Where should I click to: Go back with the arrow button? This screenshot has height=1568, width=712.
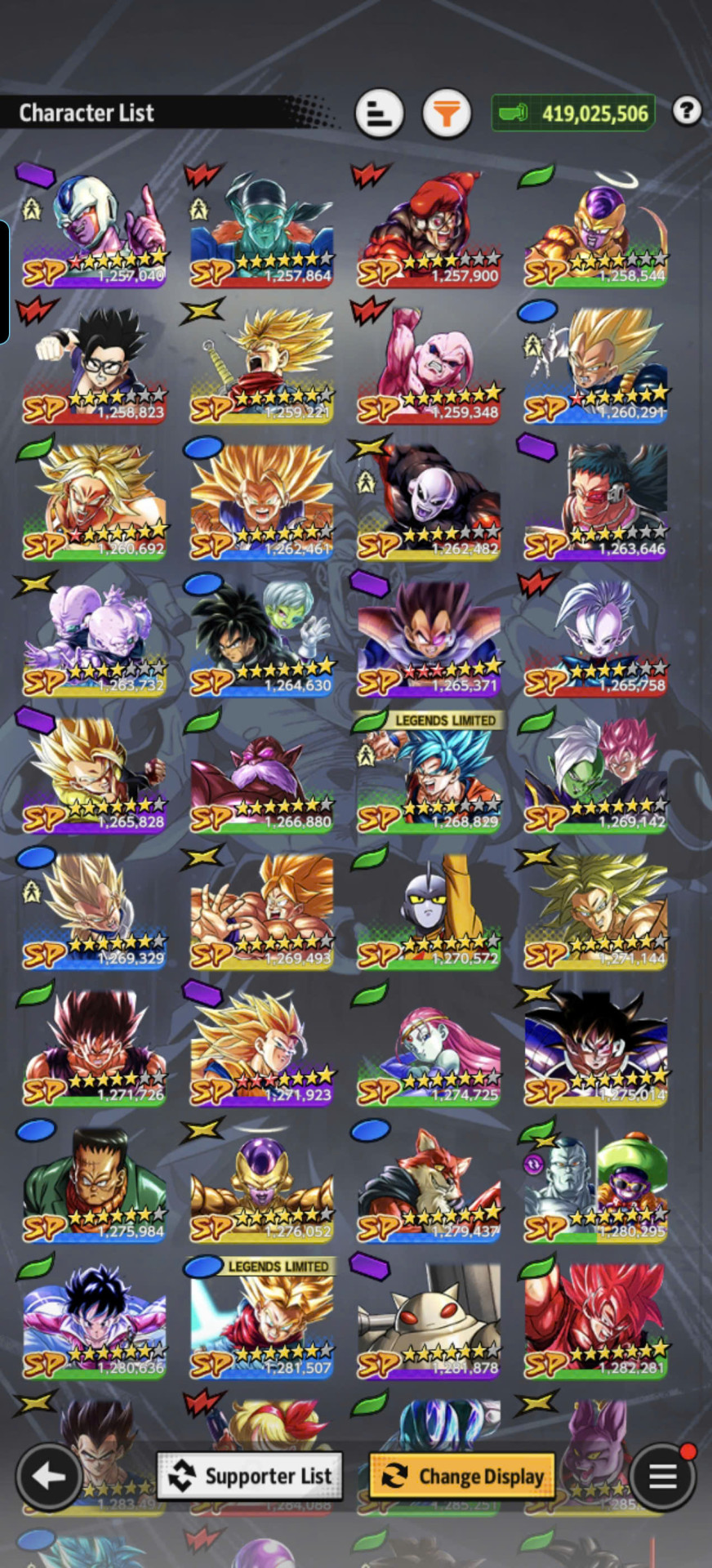tap(48, 1476)
